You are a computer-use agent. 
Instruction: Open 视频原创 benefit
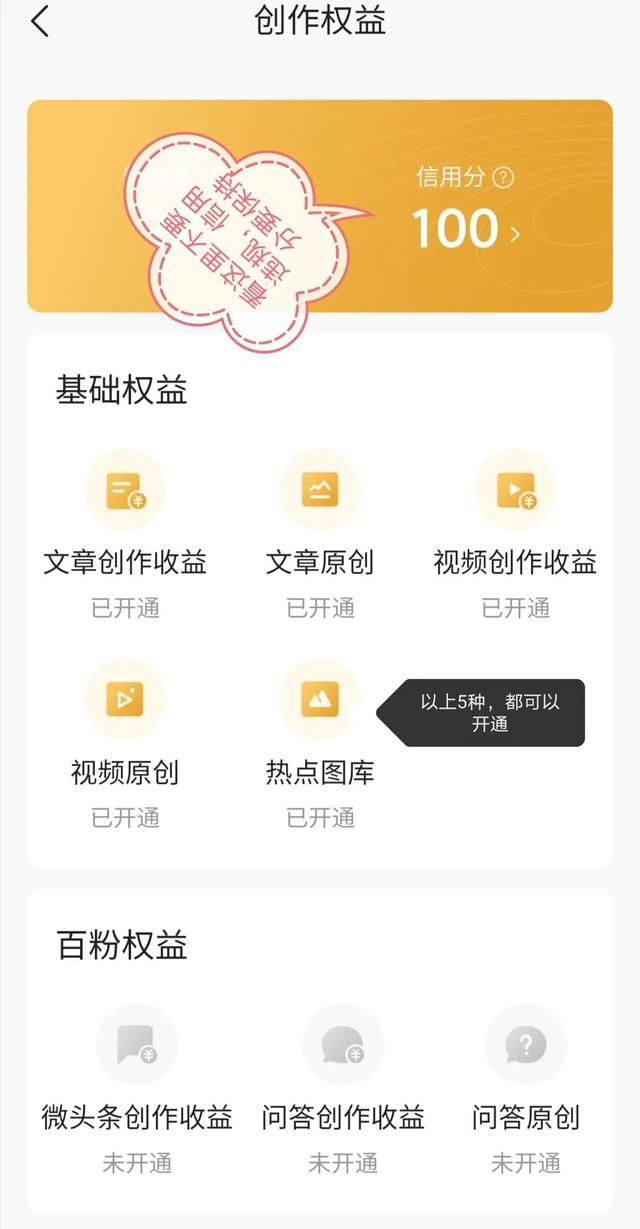pyautogui.click(x=125, y=700)
